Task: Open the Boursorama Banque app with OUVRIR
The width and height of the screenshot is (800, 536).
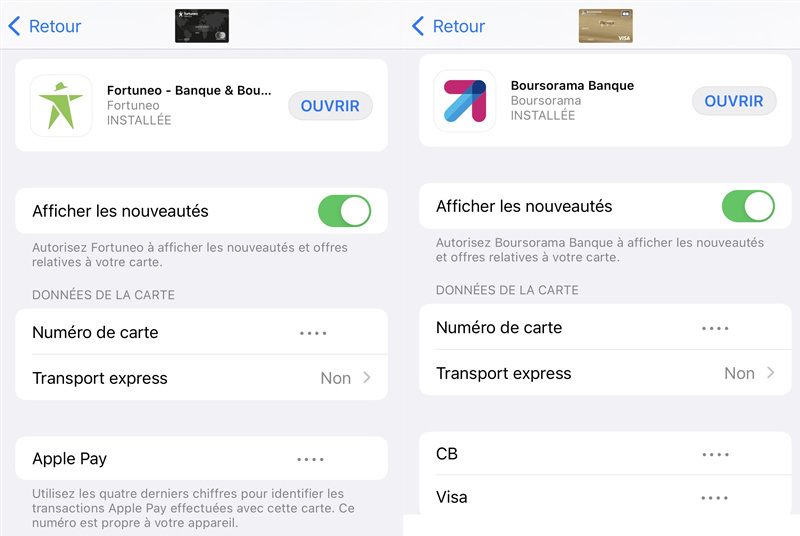Action: click(734, 100)
